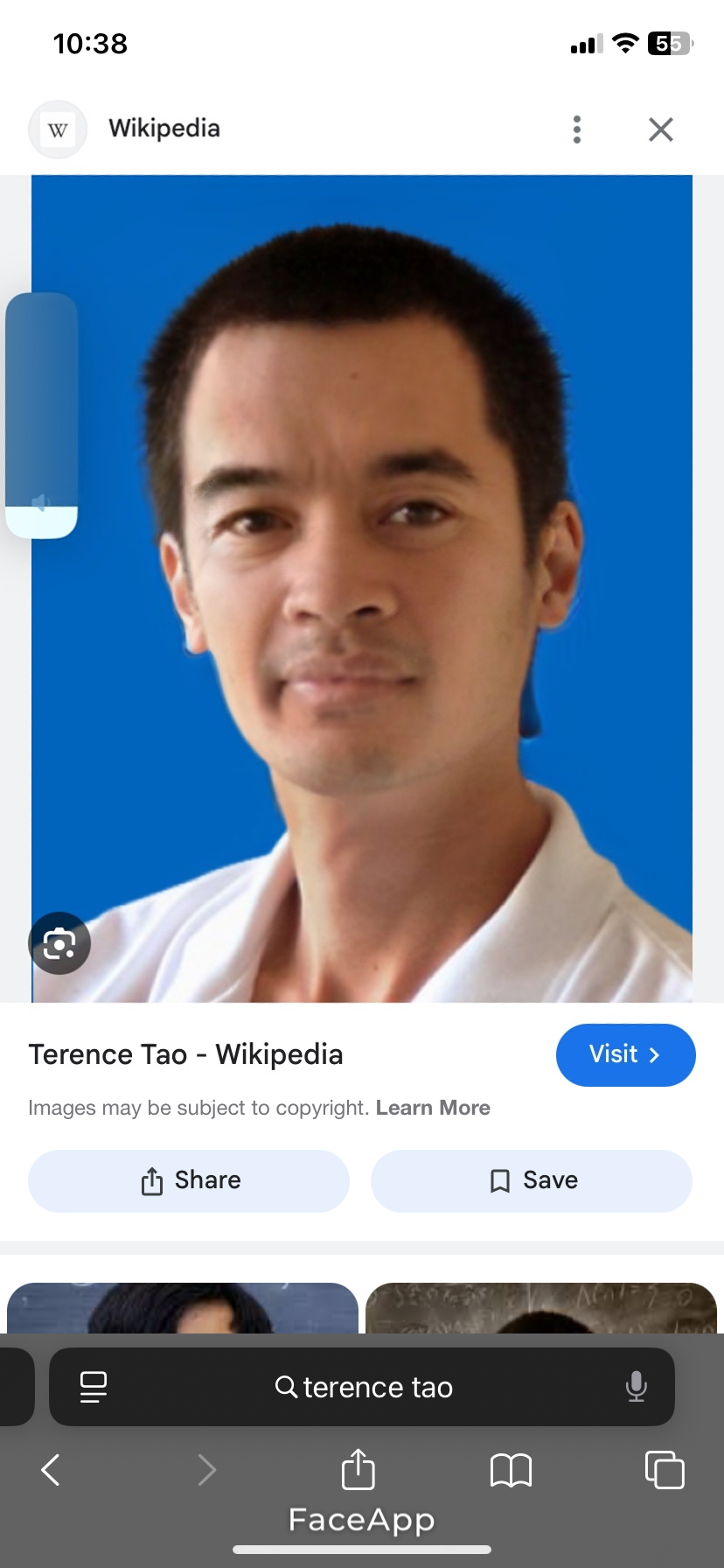The height and width of the screenshot is (1568, 724).
Task: Open Safari bookmarks
Action: [511, 1470]
